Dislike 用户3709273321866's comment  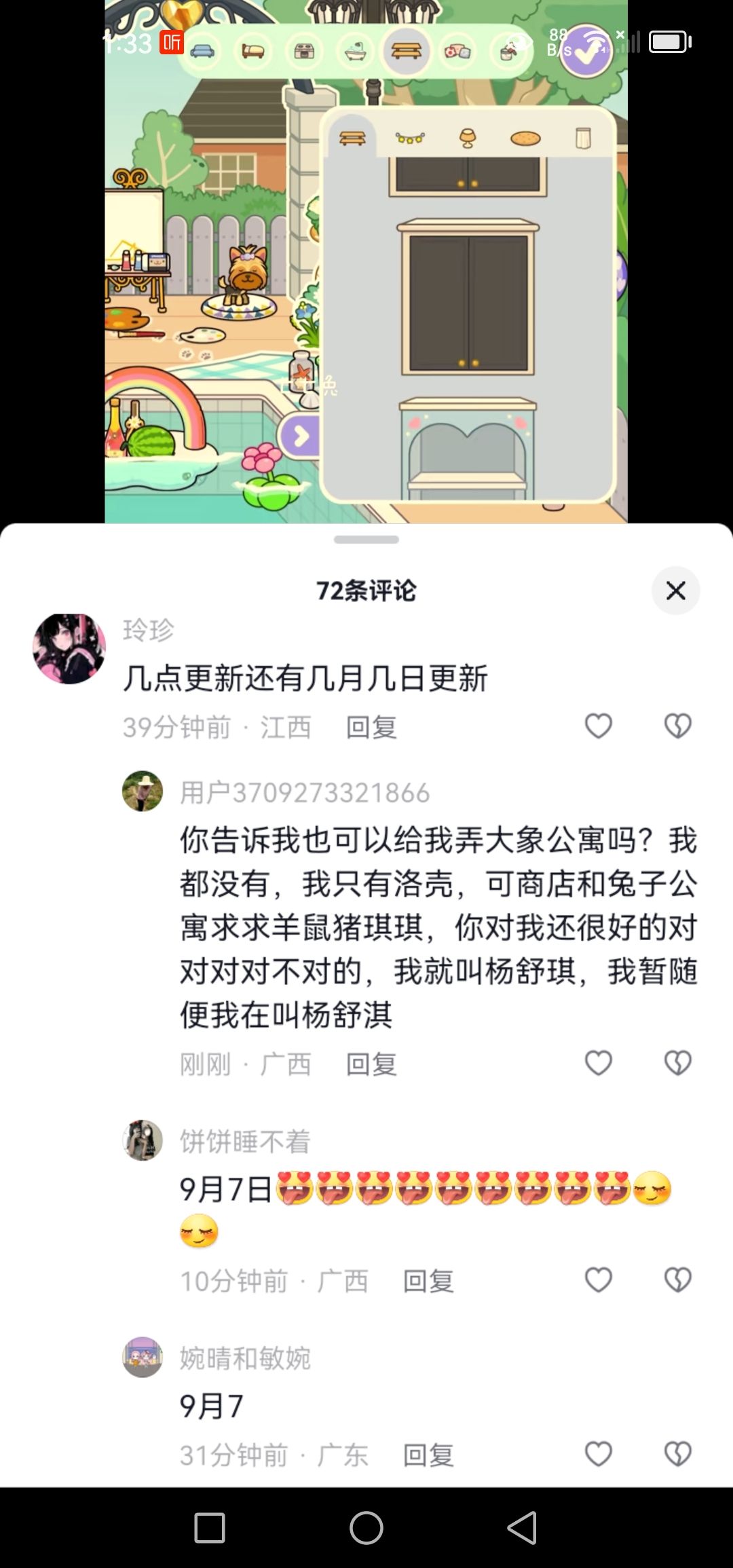(677, 1063)
